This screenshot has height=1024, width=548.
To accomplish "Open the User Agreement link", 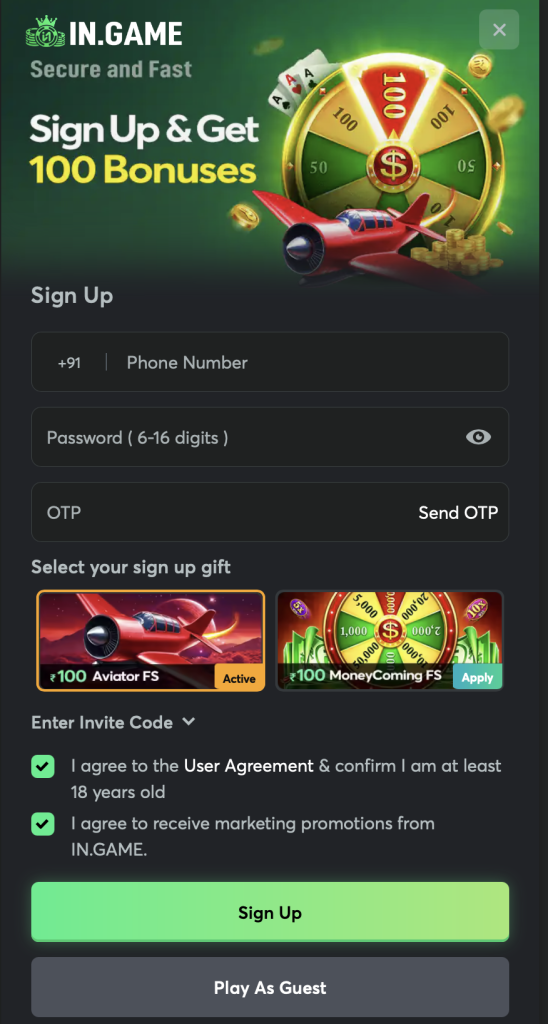I will [249, 765].
